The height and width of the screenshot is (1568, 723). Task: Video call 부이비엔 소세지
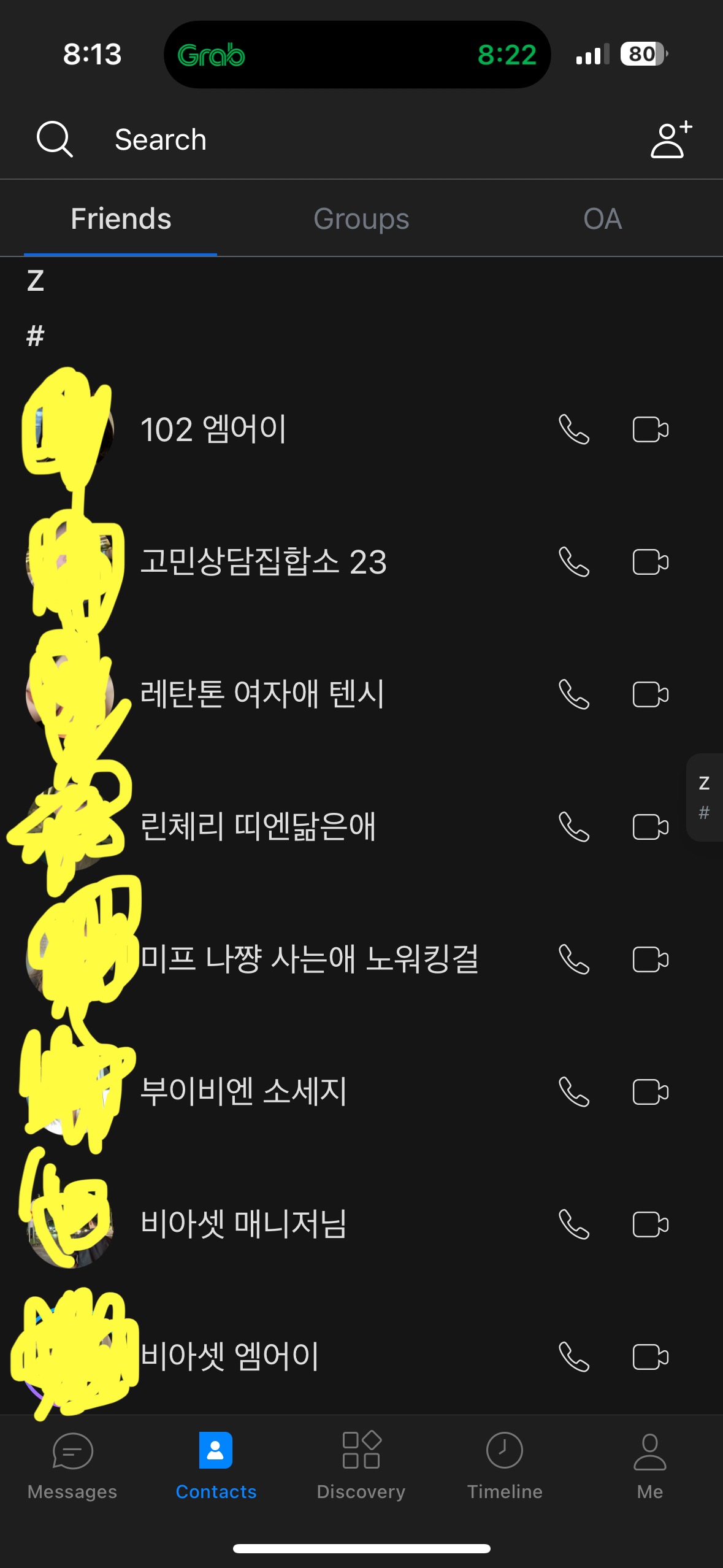click(x=650, y=1092)
